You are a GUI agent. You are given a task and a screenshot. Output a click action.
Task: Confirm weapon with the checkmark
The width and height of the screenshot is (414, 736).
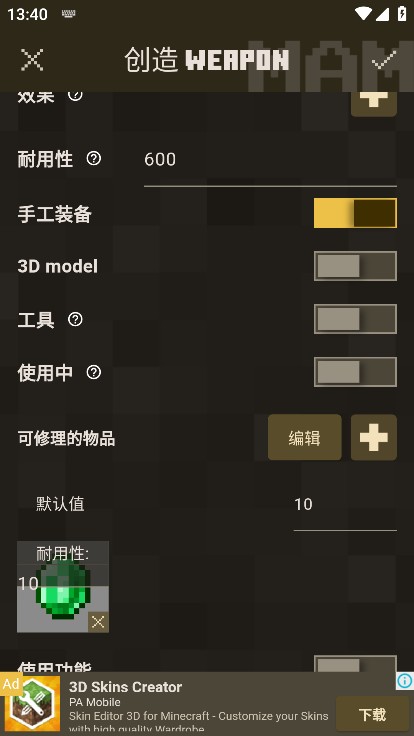(383, 60)
